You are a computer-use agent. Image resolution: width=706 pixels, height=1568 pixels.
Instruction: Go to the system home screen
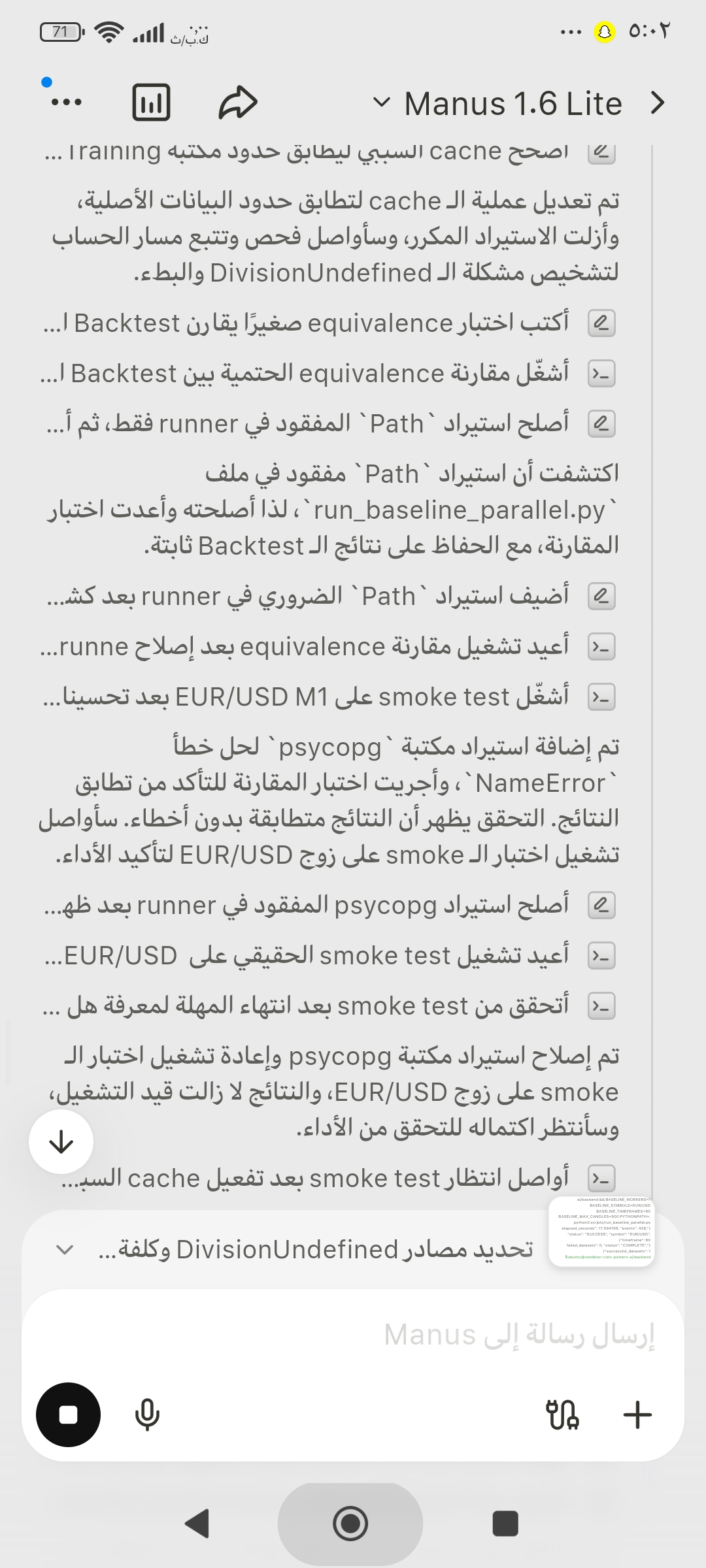coord(350,1524)
